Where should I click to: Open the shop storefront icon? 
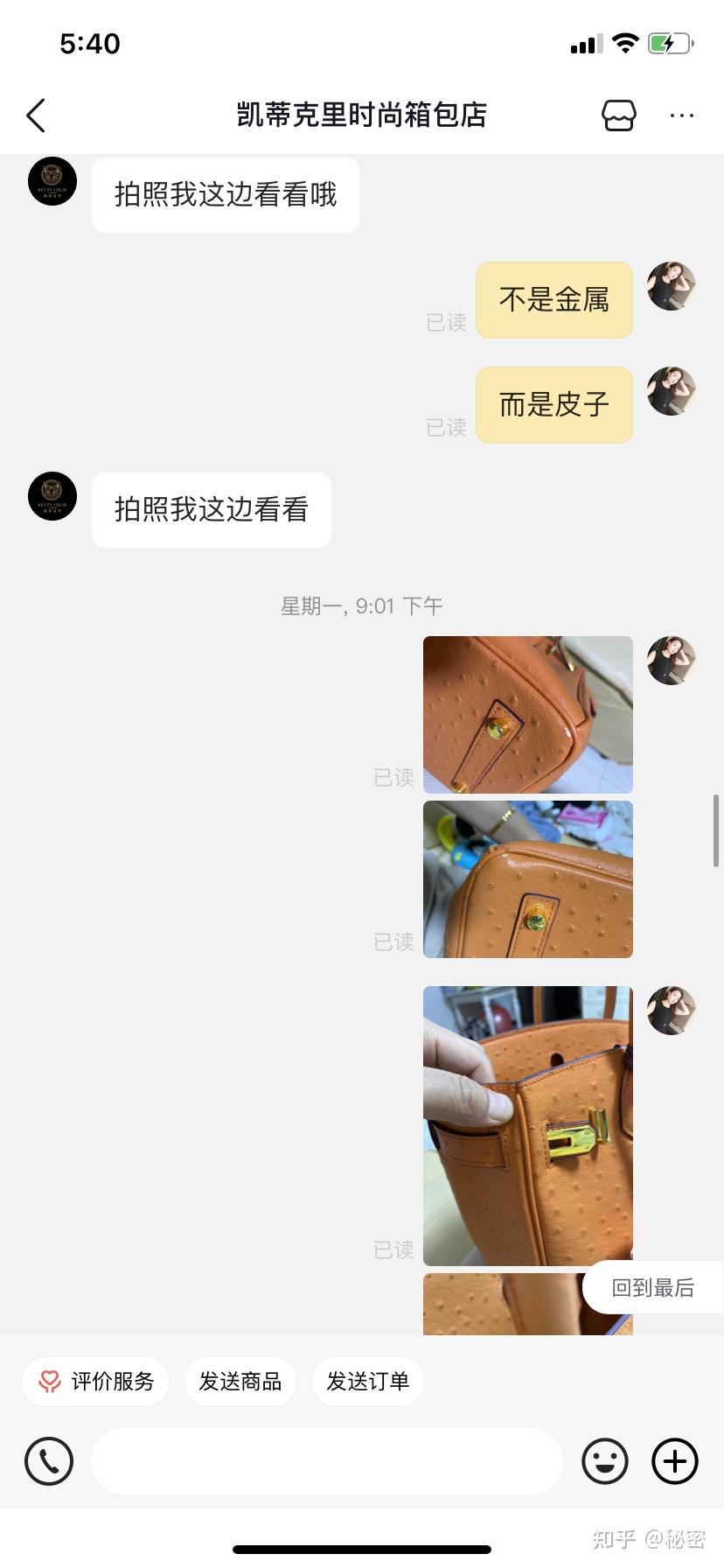(x=618, y=115)
